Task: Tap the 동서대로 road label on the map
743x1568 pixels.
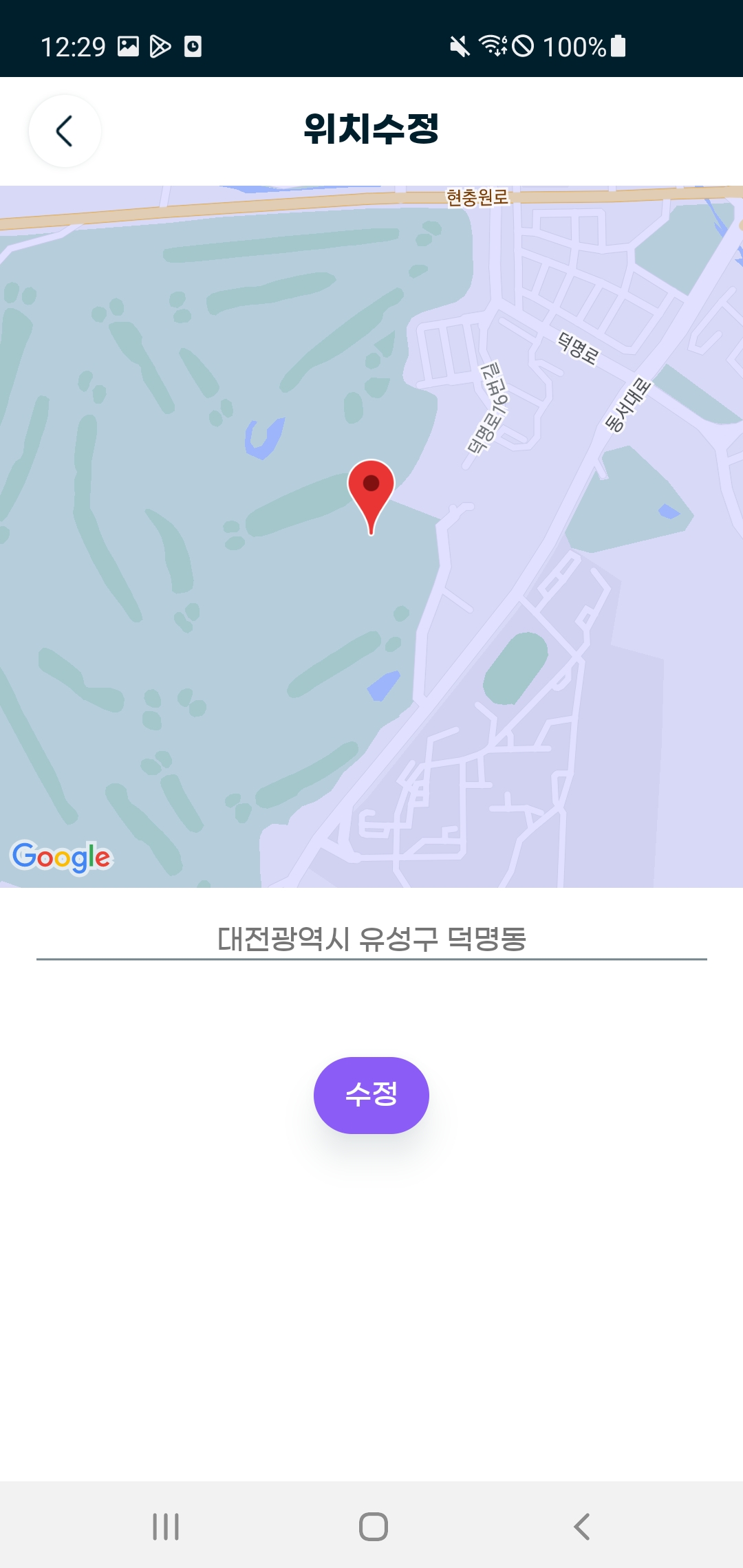Action: tap(627, 404)
